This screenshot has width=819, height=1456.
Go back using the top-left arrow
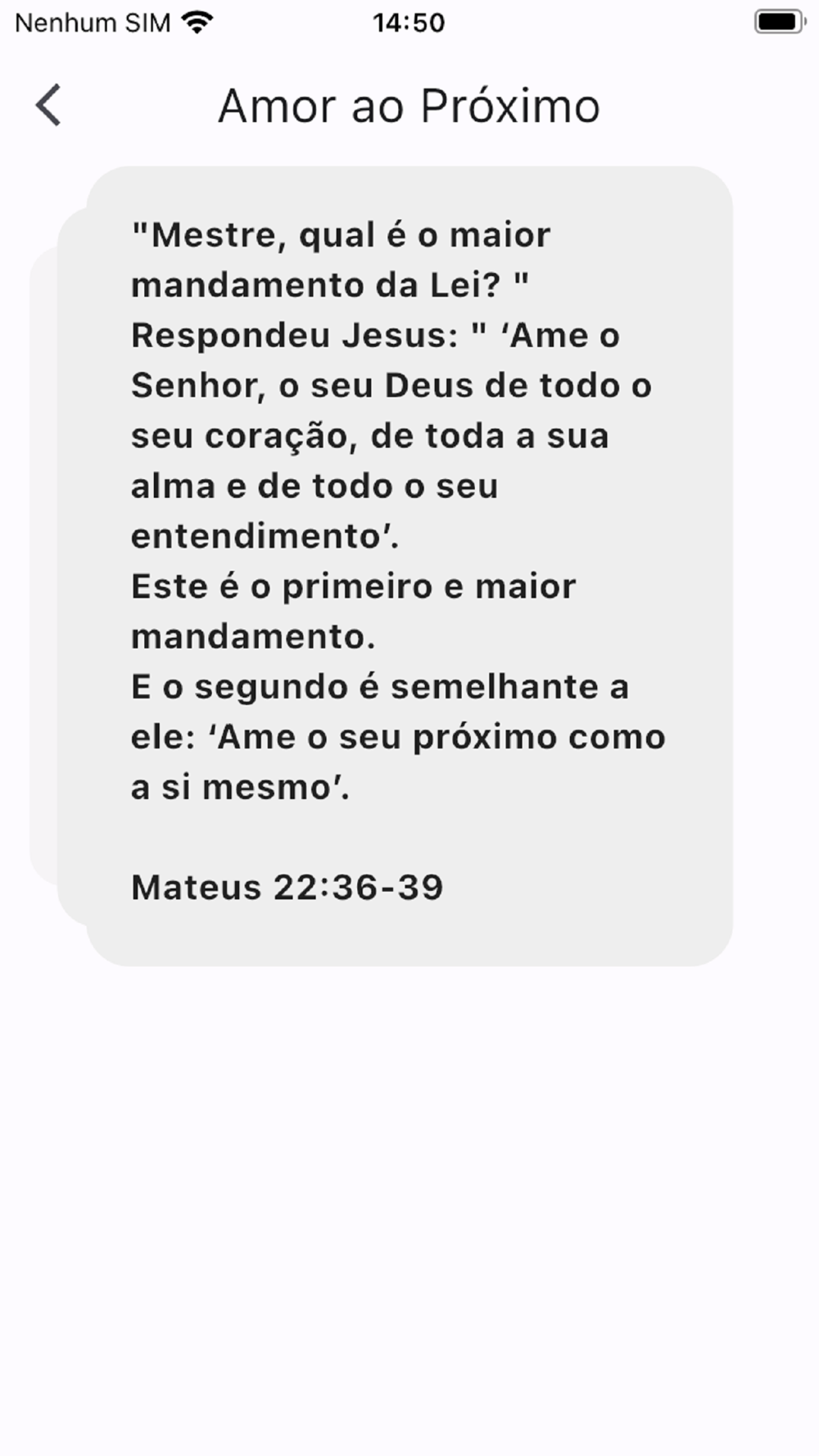click(48, 106)
